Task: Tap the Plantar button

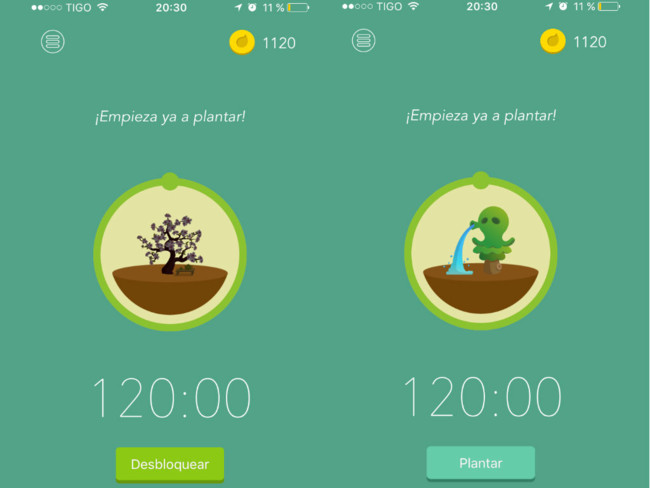Action: pyautogui.click(x=480, y=463)
